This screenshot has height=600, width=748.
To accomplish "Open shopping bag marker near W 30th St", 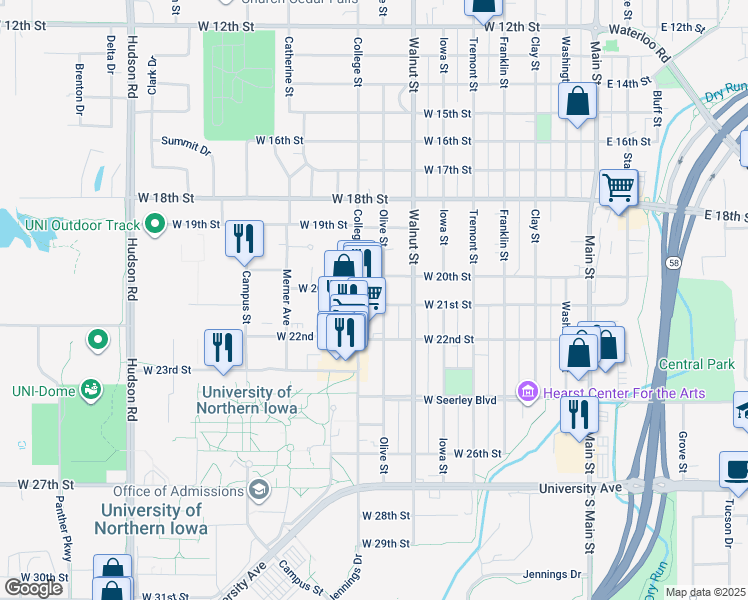I will (x=112, y=569).
